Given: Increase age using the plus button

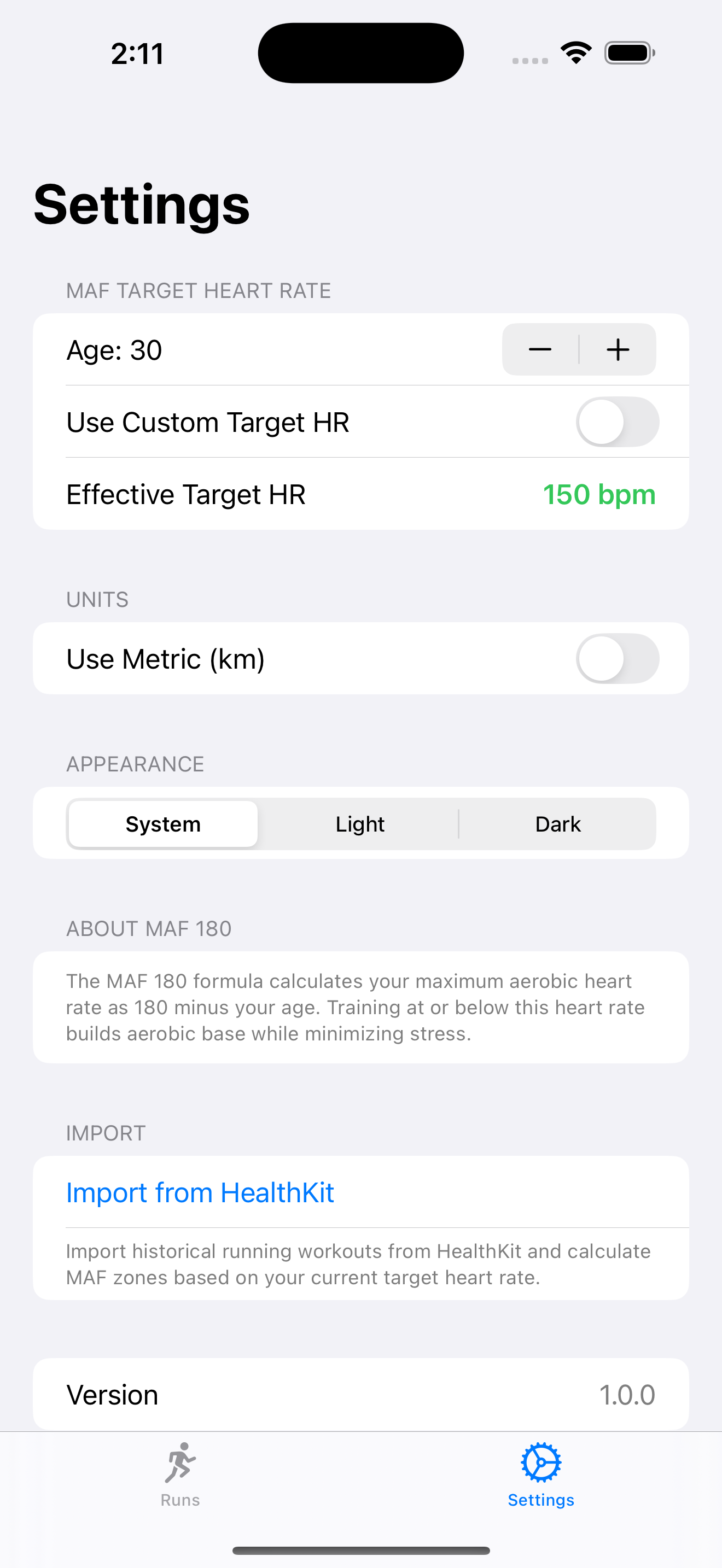Looking at the screenshot, I should click(618, 349).
